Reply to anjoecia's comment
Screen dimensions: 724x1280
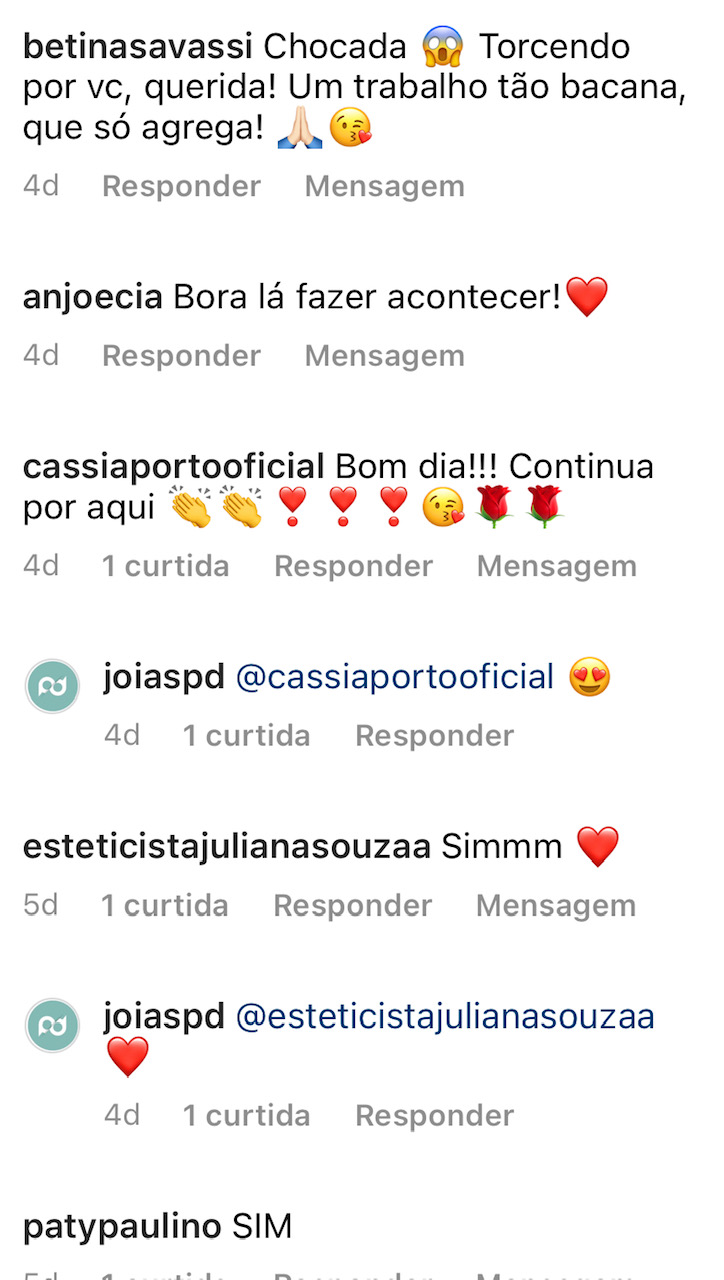pos(181,356)
